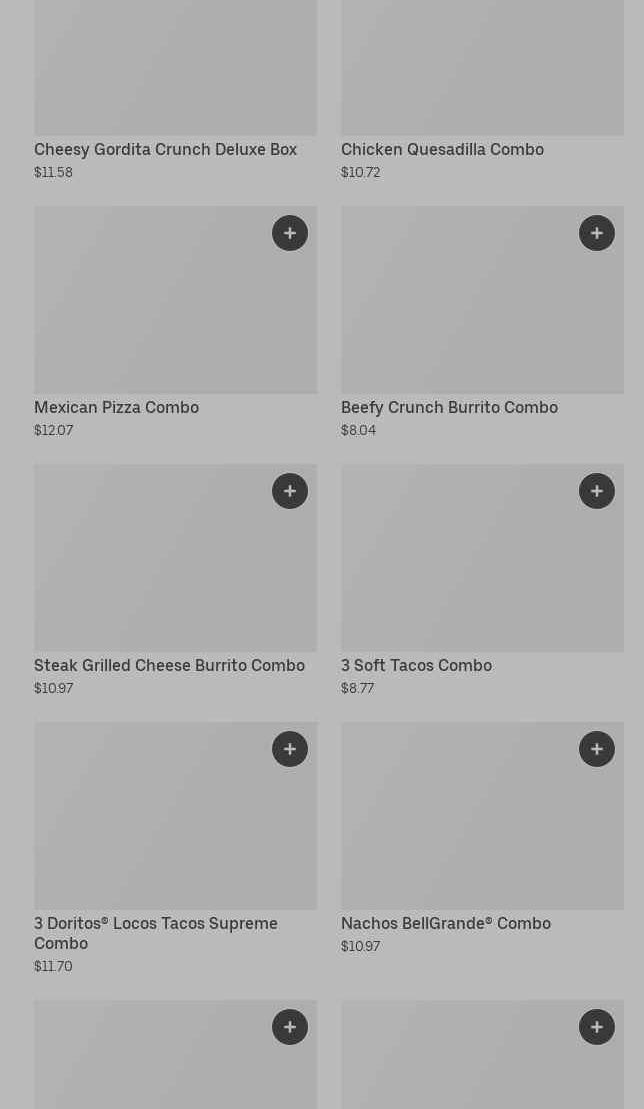Add 3 Soft Tacos Combo to cart
The height and width of the screenshot is (1109, 644).
pos(597,491)
